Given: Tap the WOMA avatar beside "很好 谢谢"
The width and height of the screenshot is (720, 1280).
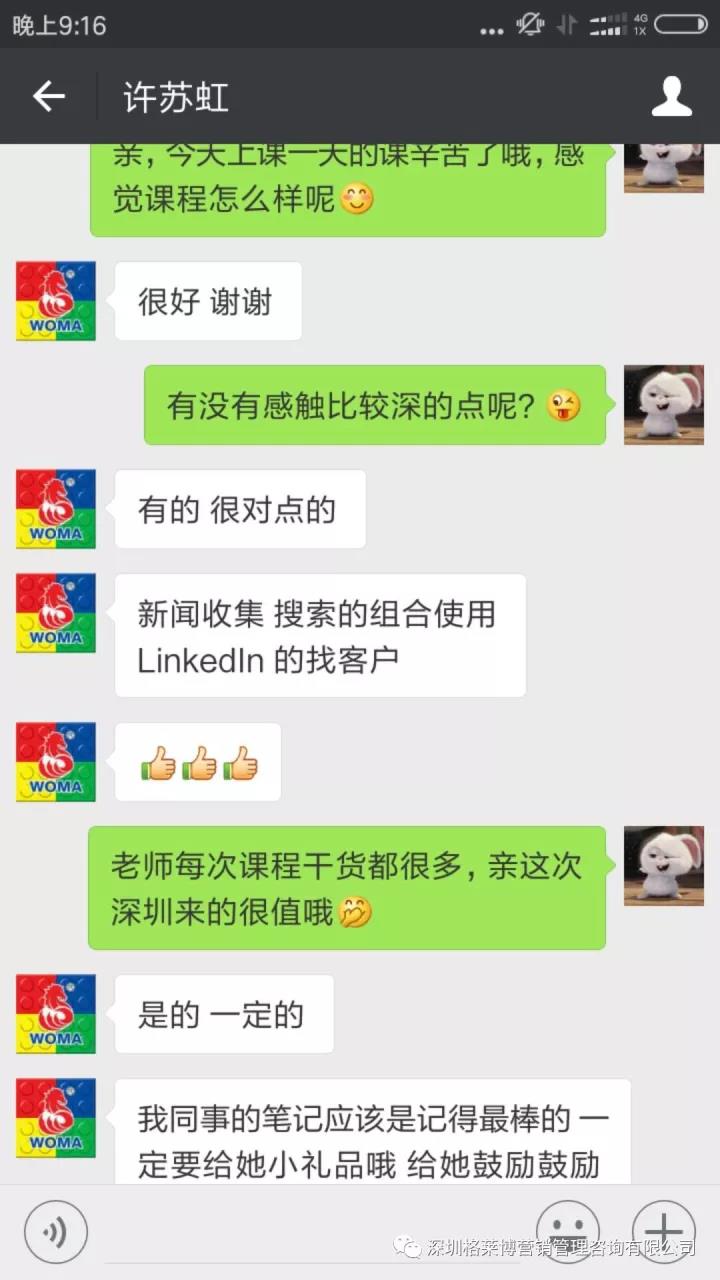Looking at the screenshot, I should [x=56, y=301].
